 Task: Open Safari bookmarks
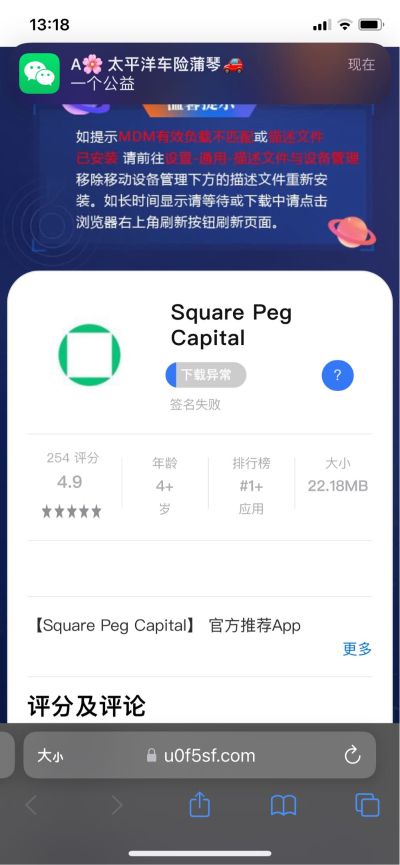(284, 805)
